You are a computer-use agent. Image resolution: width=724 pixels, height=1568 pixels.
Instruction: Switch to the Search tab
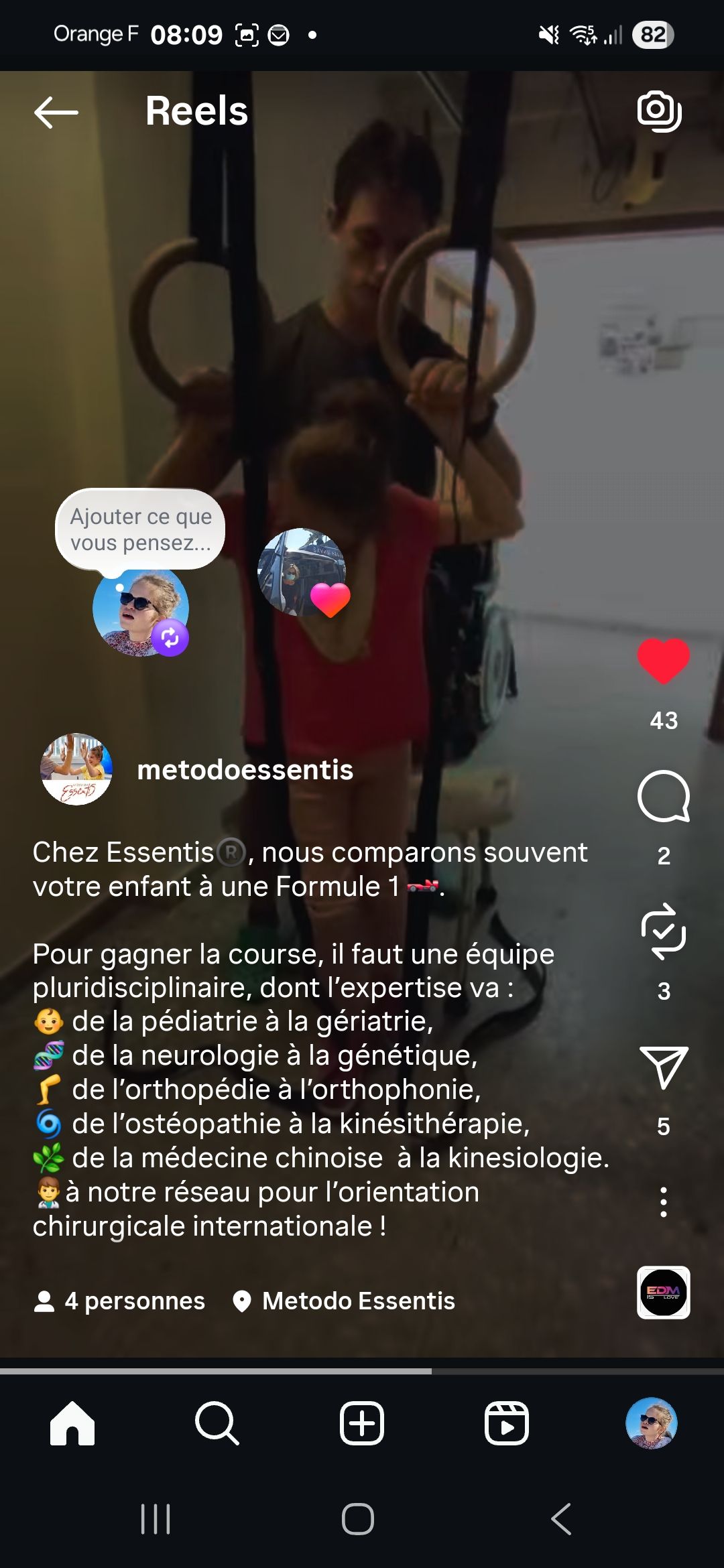(217, 1423)
